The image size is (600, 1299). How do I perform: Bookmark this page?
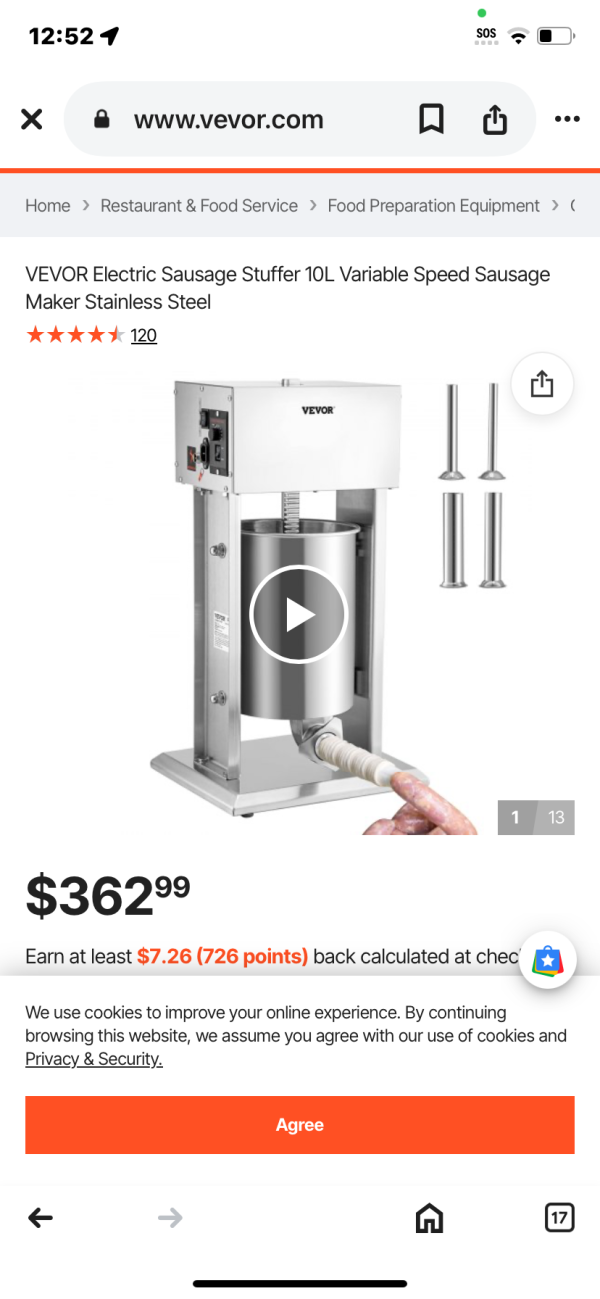(431, 120)
